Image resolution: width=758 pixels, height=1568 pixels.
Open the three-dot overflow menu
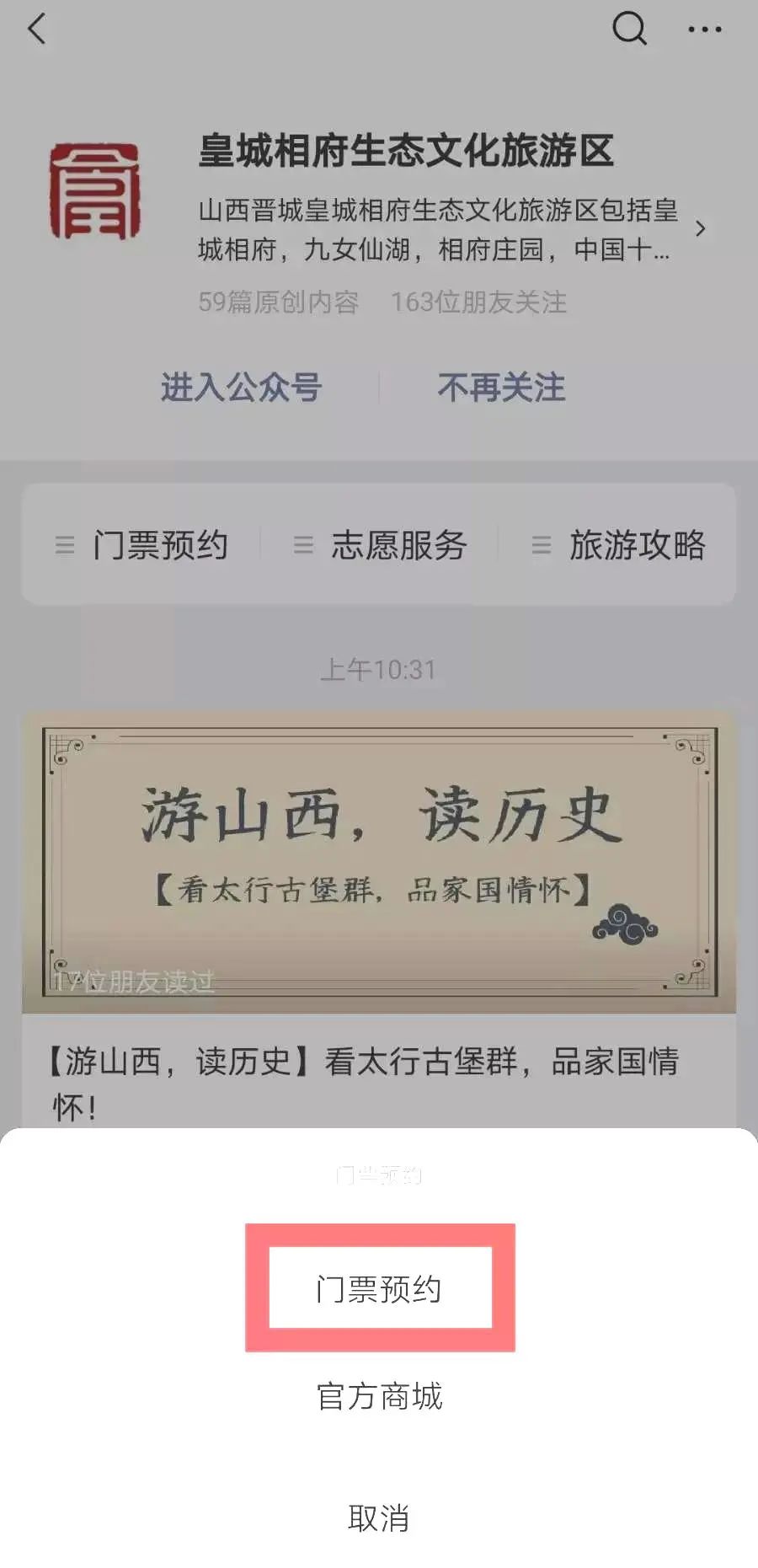[705, 29]
